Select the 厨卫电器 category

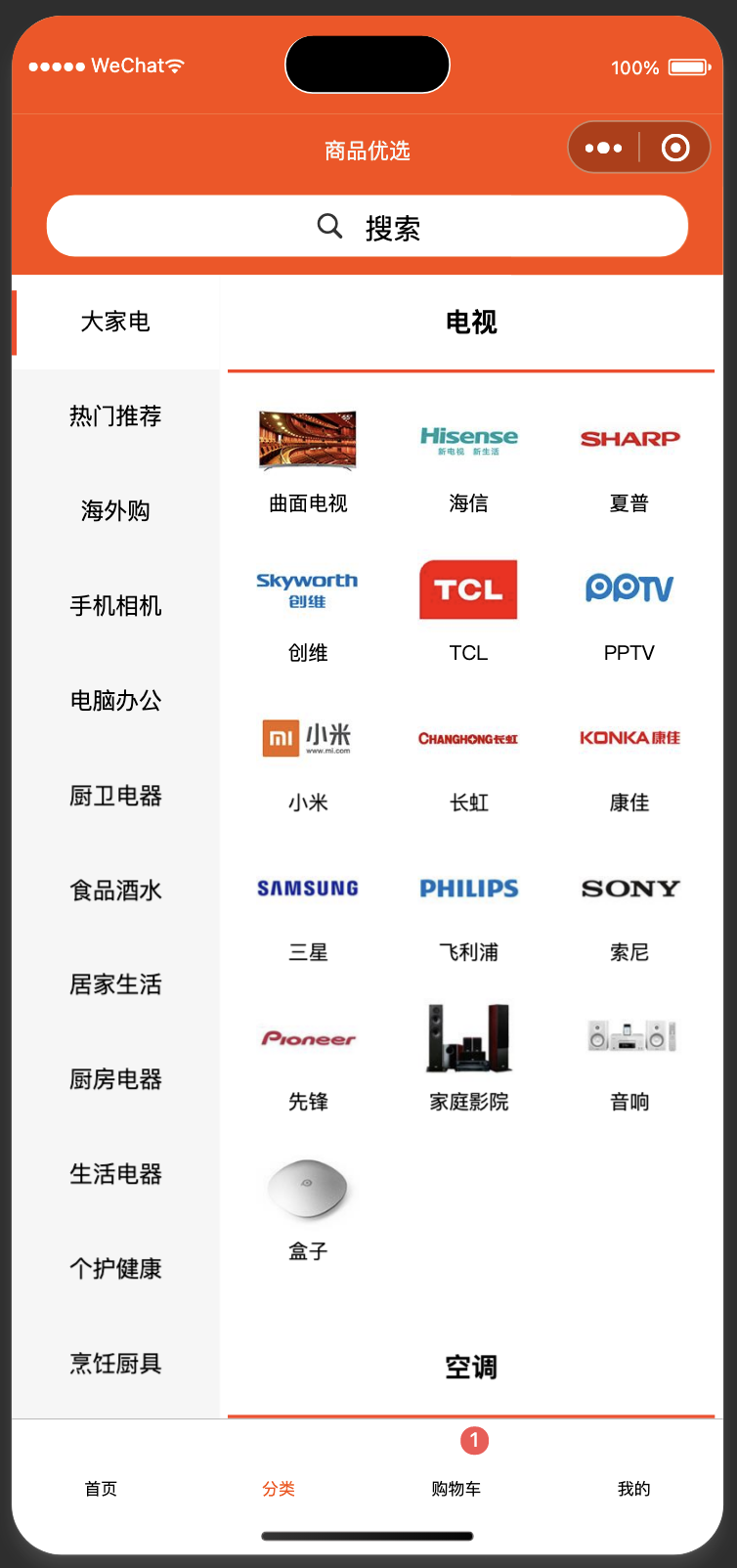point(114,797)
